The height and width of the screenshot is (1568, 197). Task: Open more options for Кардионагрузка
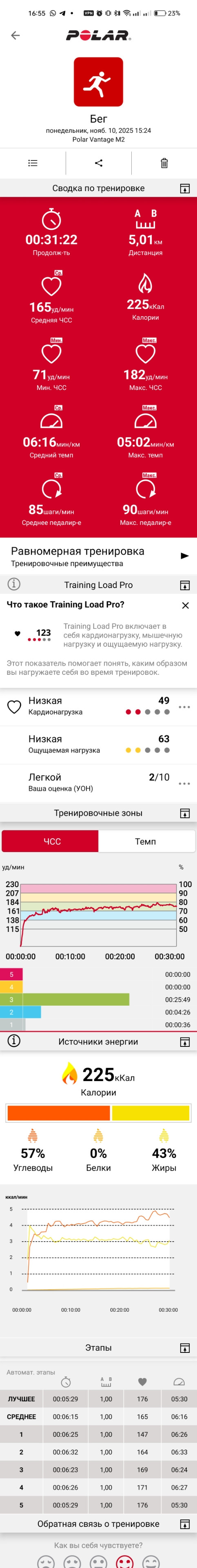coord(184,707)
